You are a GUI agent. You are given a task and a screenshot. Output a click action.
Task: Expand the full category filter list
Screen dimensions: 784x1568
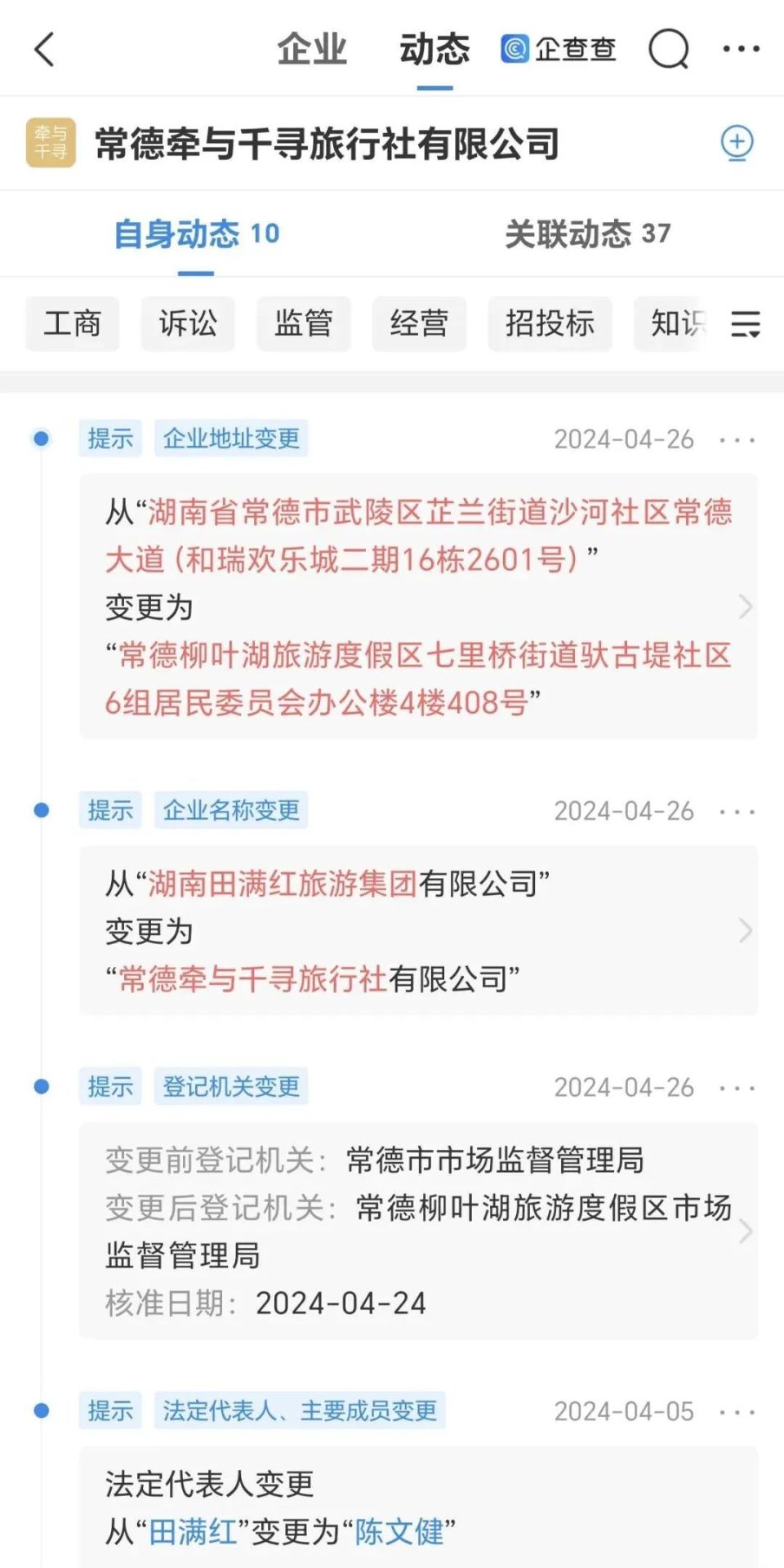pos(745,324)
